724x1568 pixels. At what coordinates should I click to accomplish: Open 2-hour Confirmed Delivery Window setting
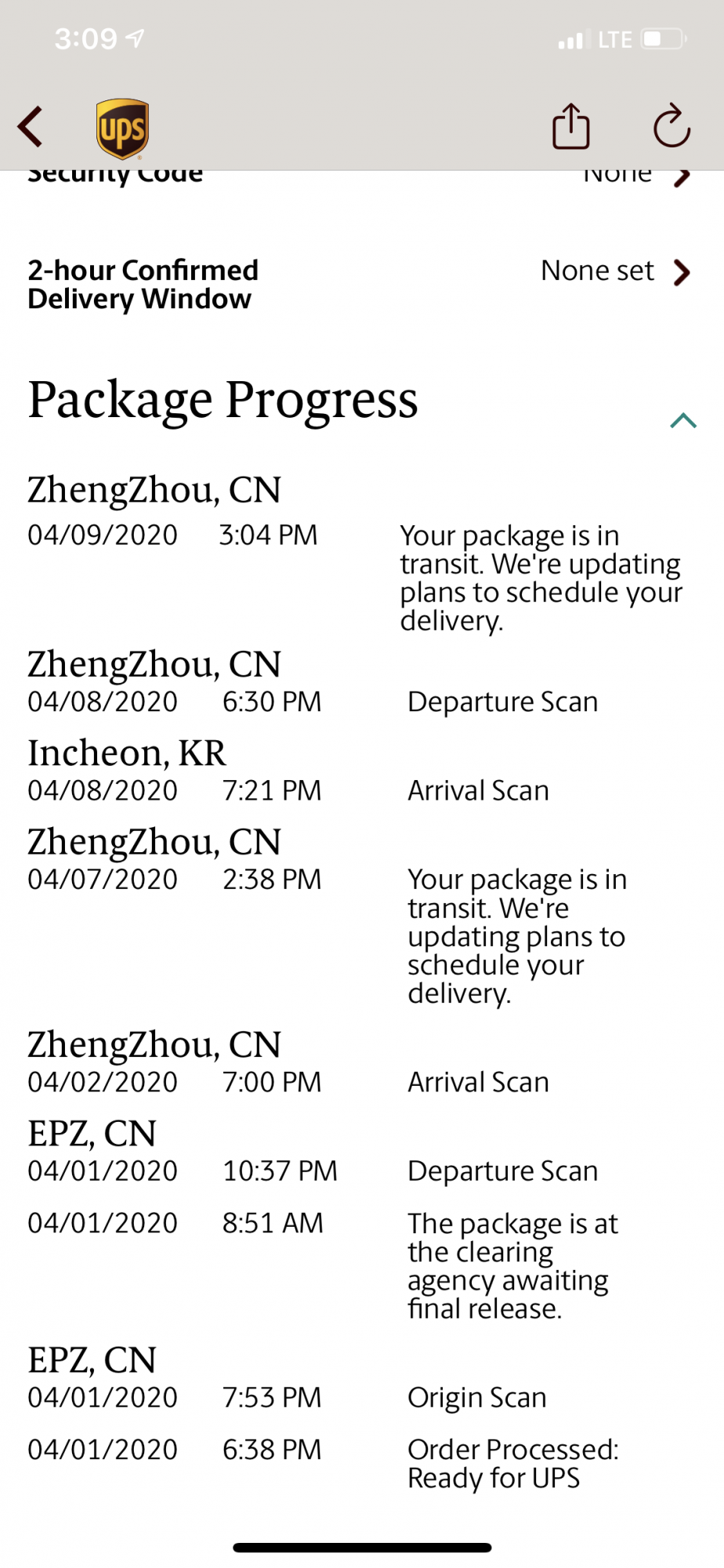click(x=360, y=285)
